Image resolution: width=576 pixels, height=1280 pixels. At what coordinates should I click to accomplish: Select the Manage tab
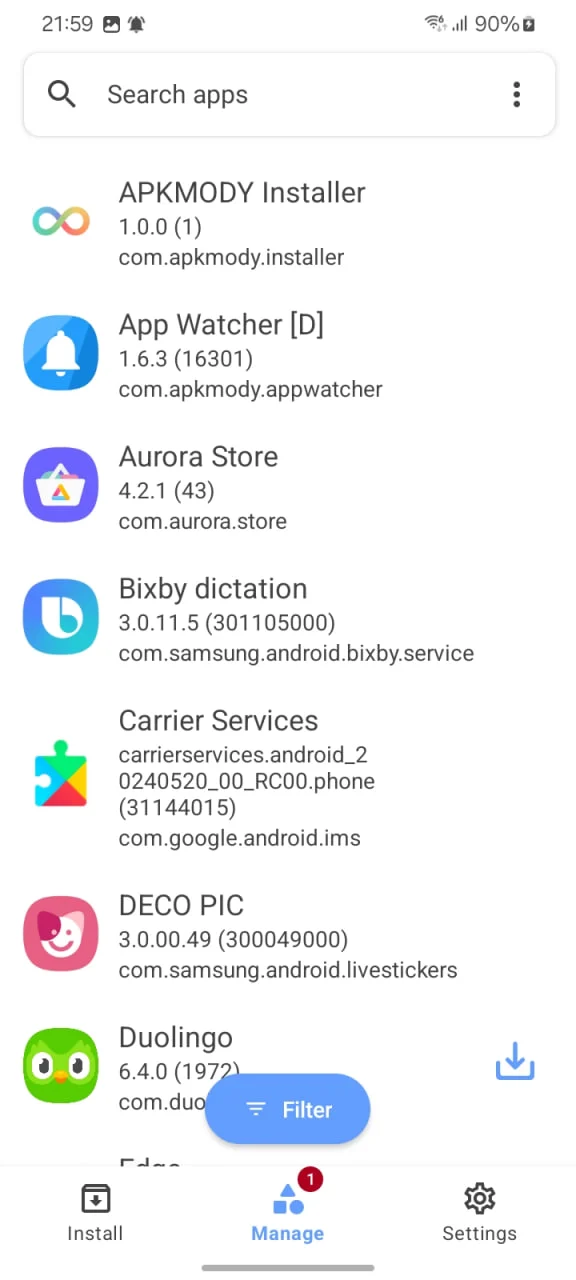(x=288, y=1213)
